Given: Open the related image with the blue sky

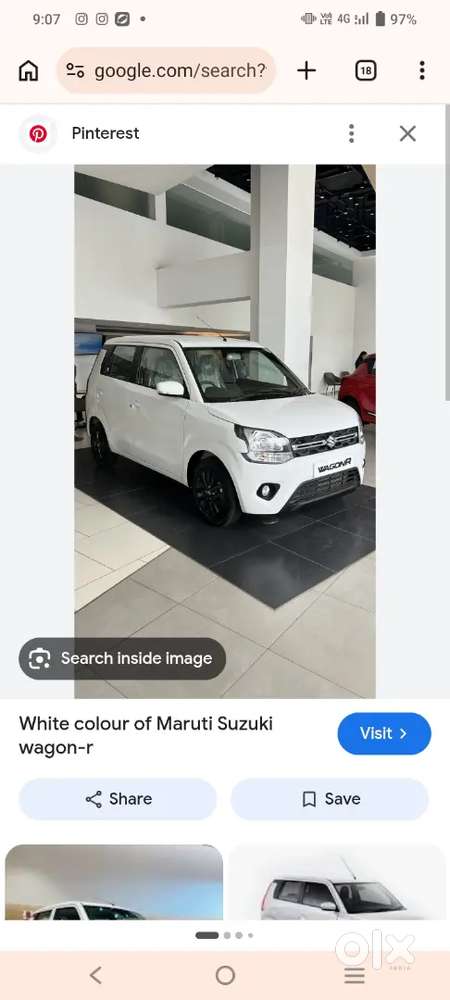Looking at the screenshot, I should [x=114, y=882].
